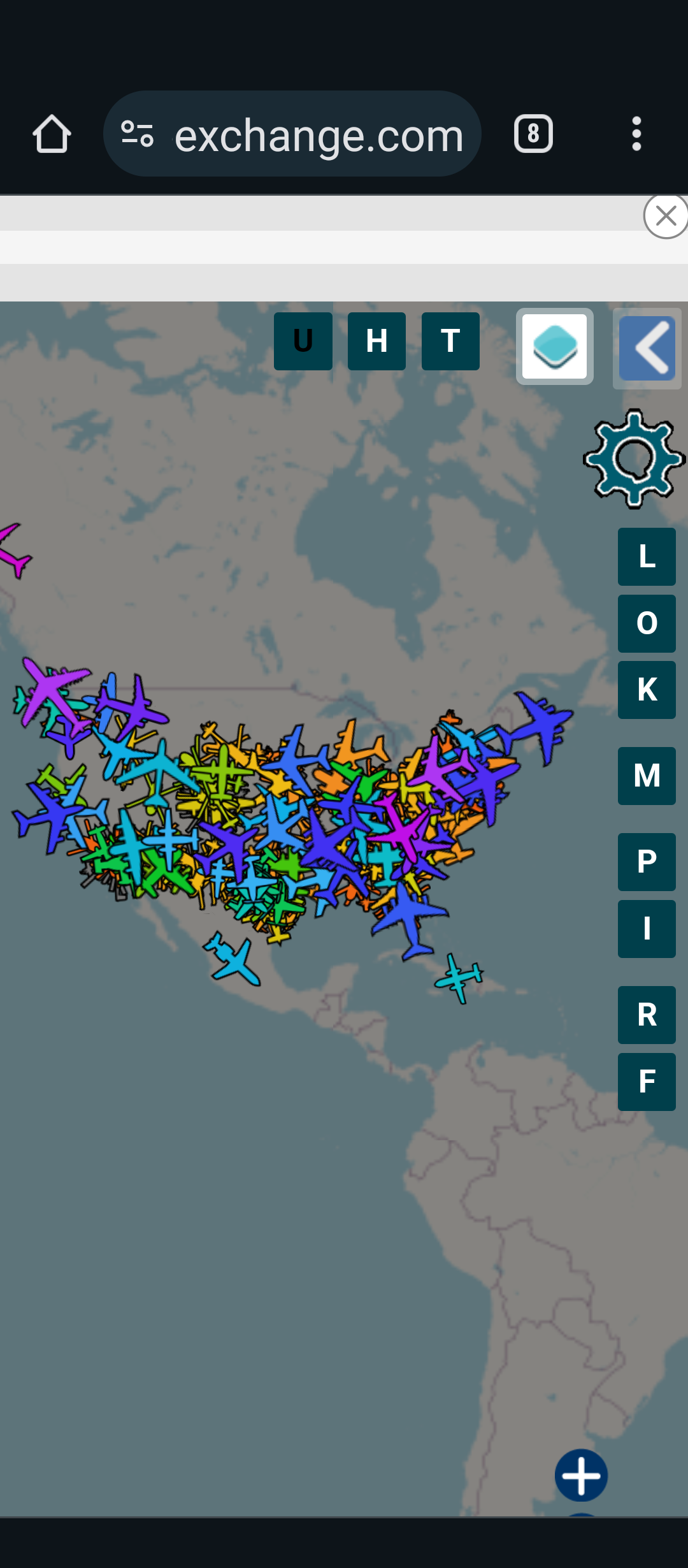
Task: Toggle the R button
Action: tap(647, 1015)
